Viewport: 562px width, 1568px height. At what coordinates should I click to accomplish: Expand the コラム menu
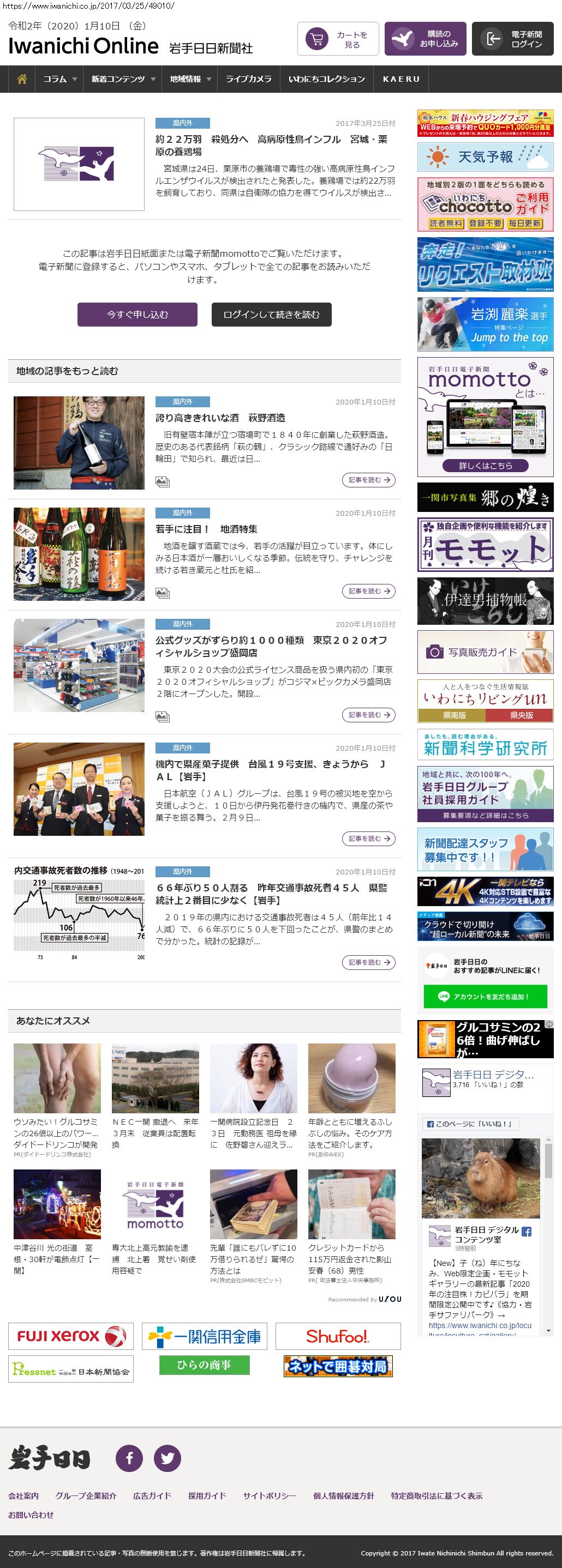59,79
